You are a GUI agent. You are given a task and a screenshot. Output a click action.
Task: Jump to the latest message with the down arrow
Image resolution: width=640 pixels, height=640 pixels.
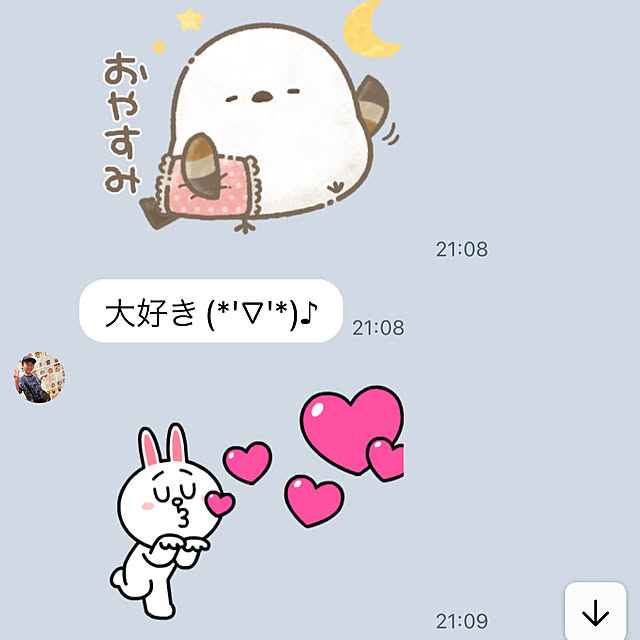click(595, 612)
